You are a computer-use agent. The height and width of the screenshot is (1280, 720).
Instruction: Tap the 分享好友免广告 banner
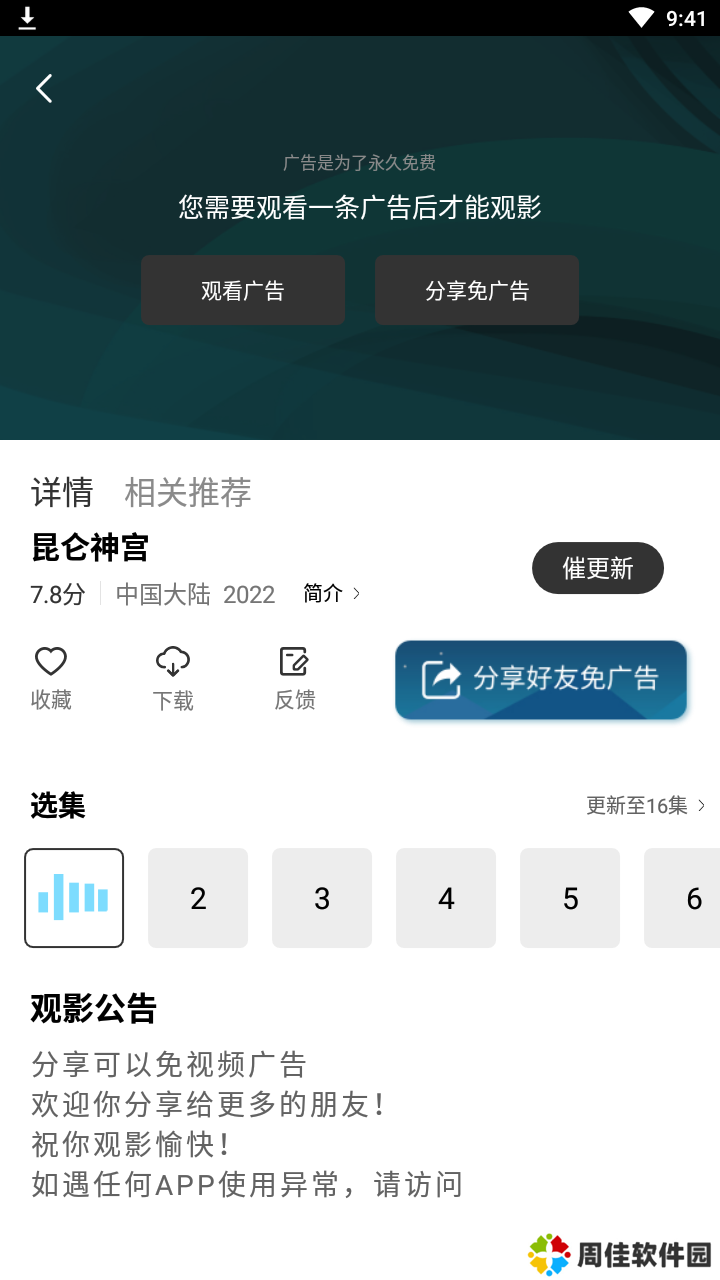pos(541,679)
